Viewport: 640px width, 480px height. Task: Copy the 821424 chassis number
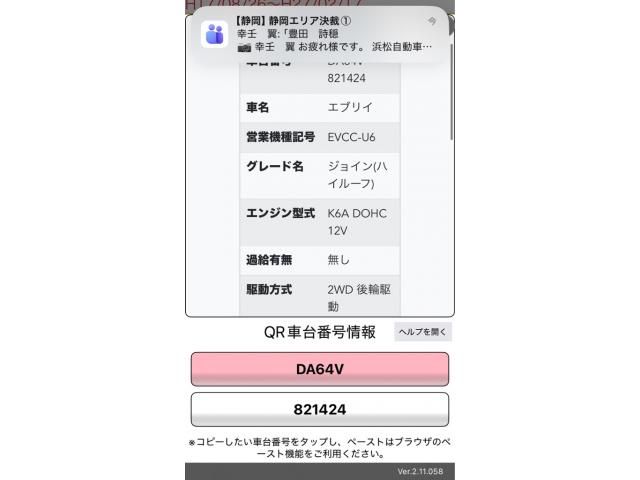tap(320, 409)
